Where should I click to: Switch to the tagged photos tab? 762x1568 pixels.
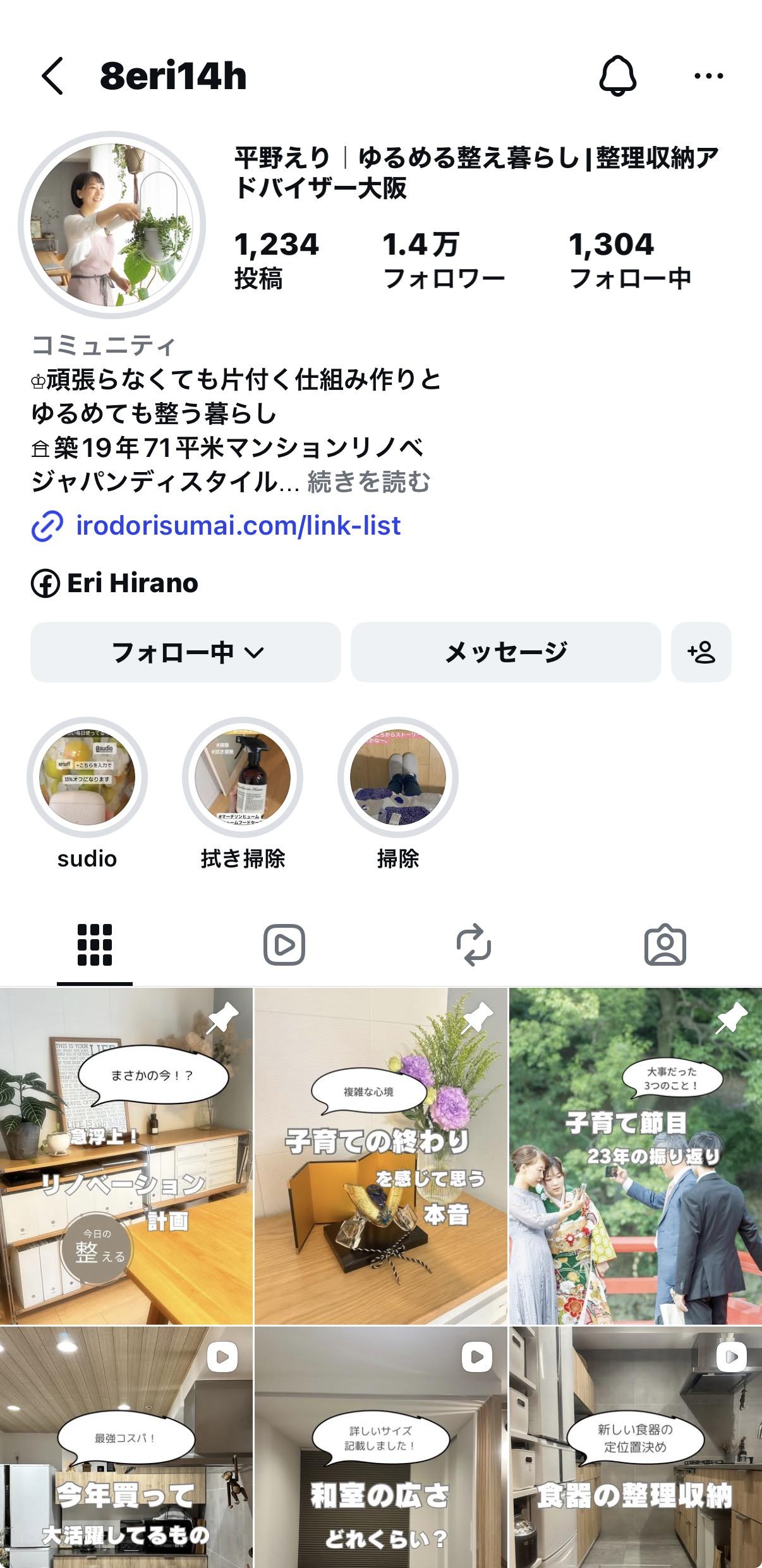click(x=665, y=945)
